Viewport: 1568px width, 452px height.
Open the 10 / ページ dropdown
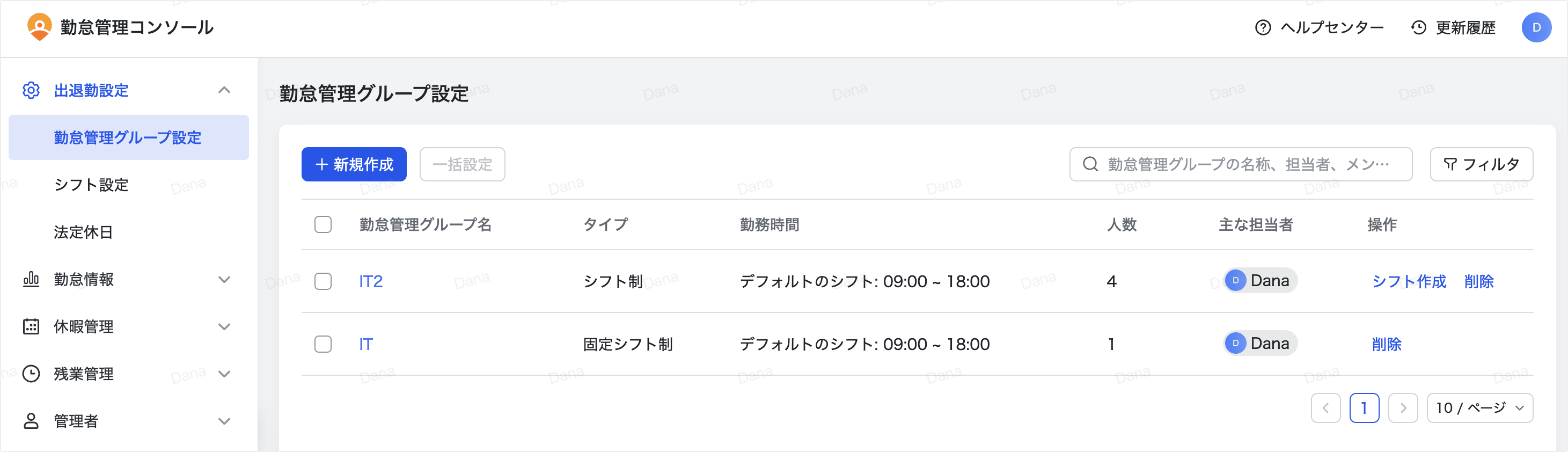(x=1479, y=408)
